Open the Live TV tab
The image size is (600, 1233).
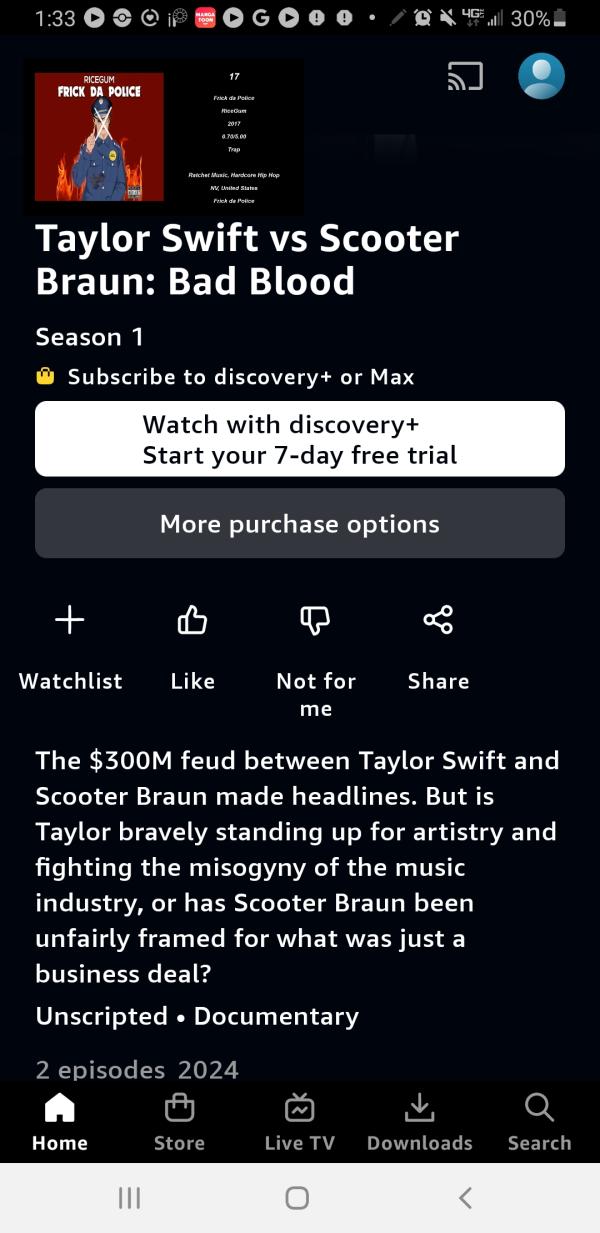pos(299,1121)
